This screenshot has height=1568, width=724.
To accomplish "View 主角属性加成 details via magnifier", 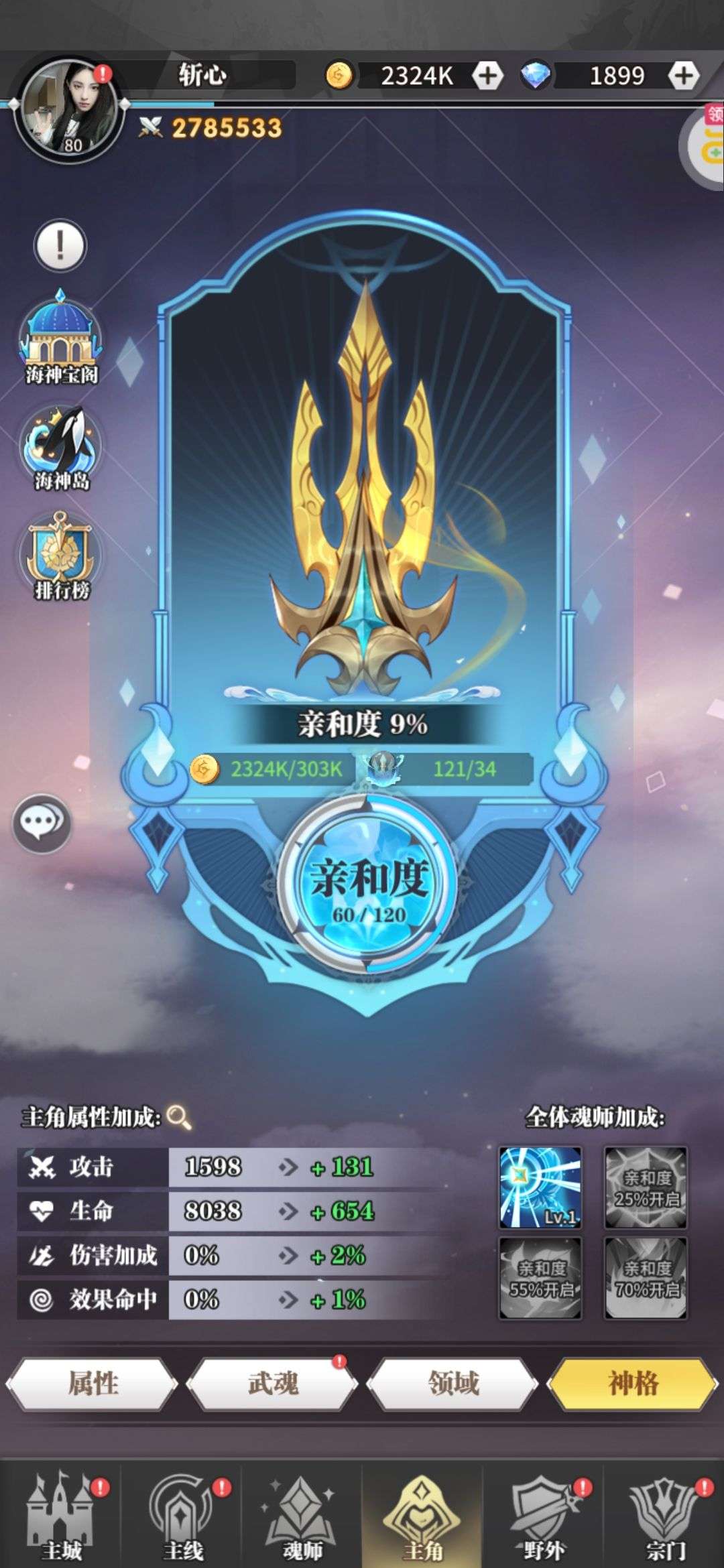I will [x=178, y=1117].
